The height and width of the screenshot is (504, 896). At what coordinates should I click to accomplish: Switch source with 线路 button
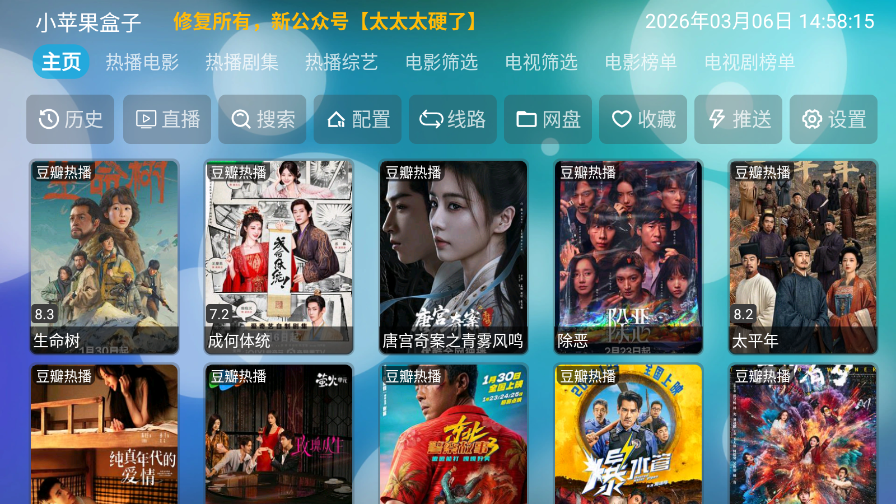coord(453,120)
